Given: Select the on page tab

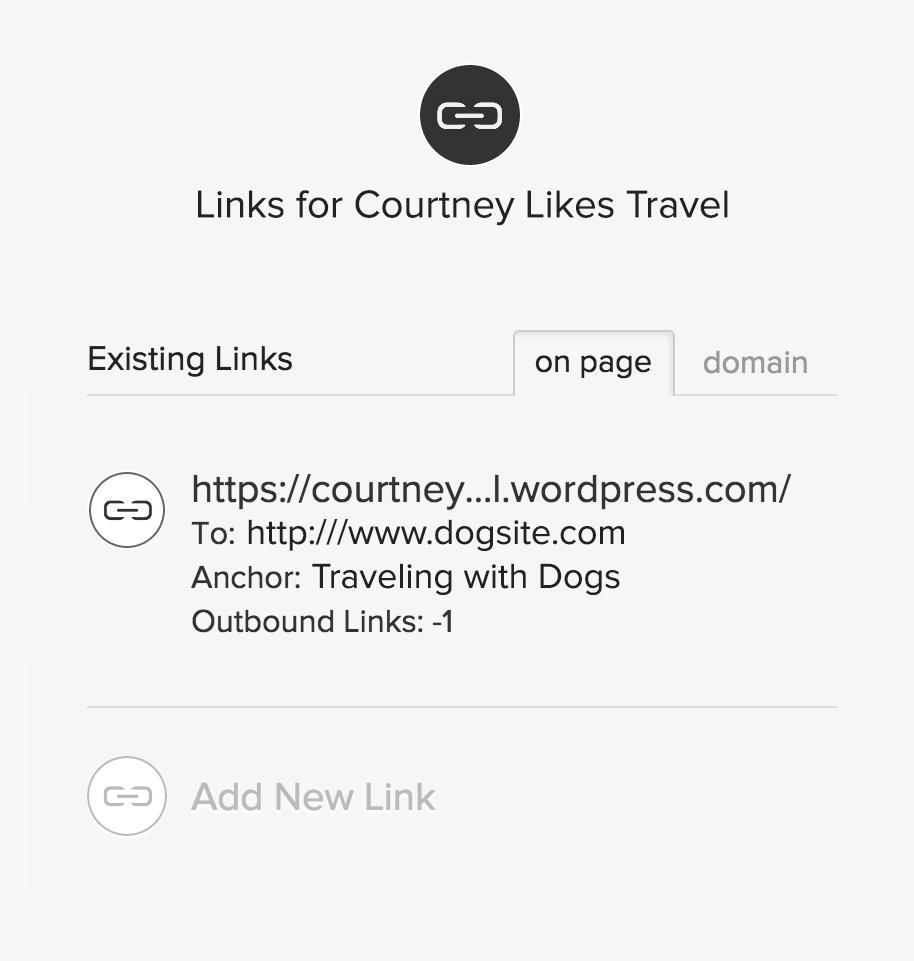Looking at the screenshot, I should pos(593,362).
